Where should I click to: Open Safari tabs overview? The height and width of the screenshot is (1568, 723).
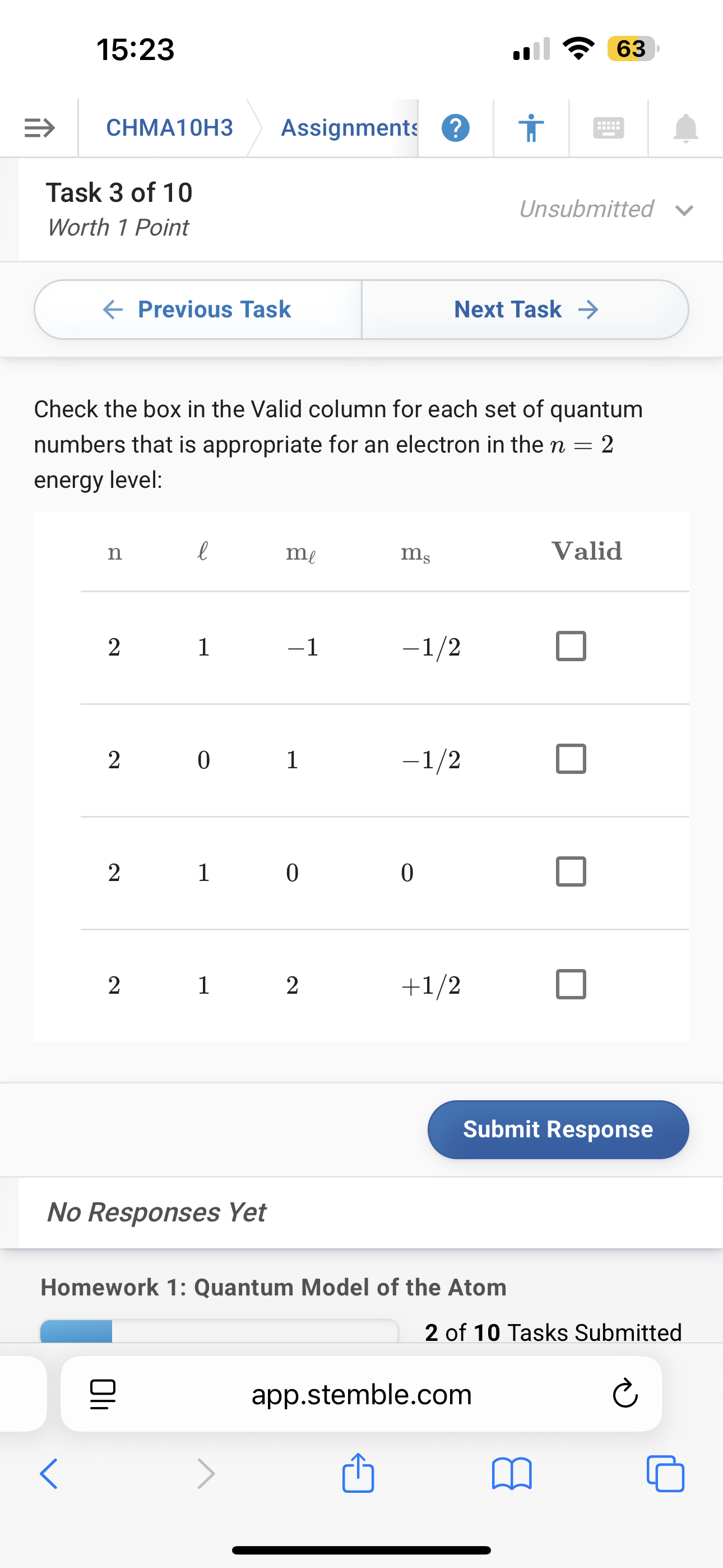pos(665,1474)
